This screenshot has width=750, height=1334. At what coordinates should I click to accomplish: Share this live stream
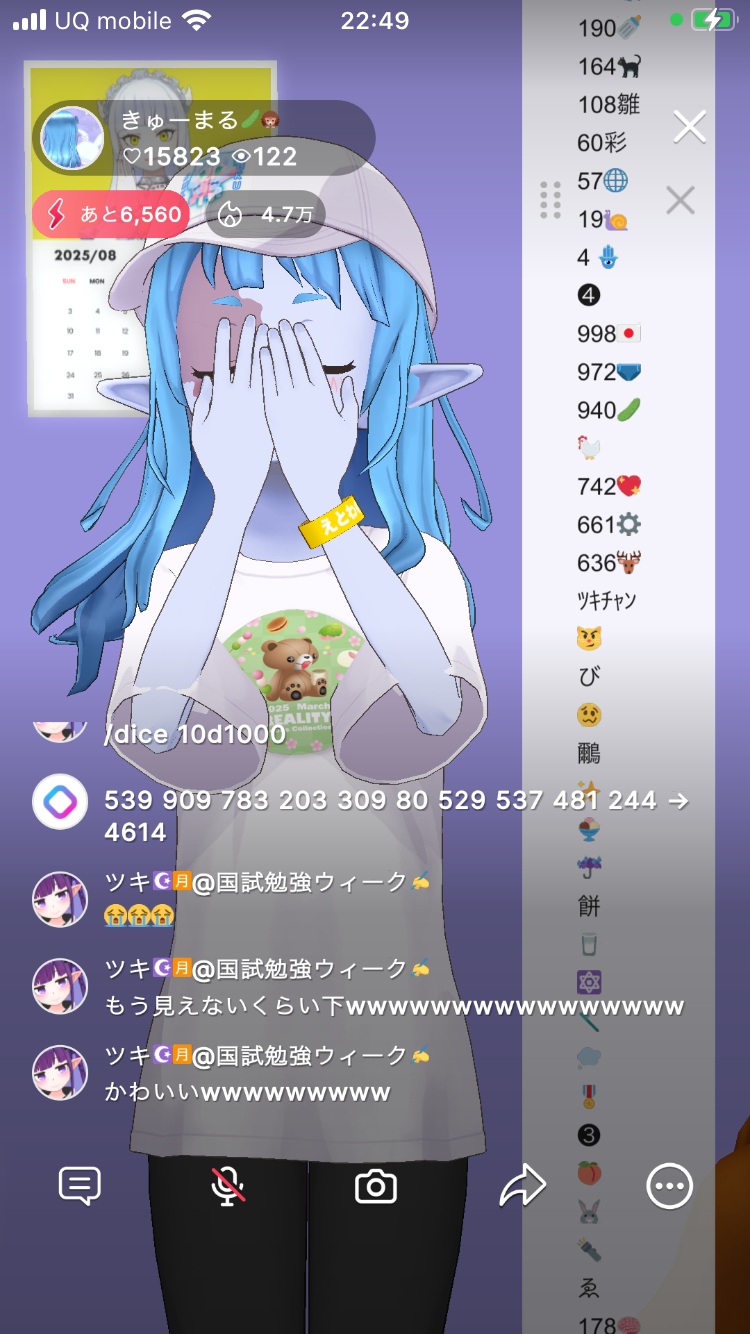tap(522, 1187)
